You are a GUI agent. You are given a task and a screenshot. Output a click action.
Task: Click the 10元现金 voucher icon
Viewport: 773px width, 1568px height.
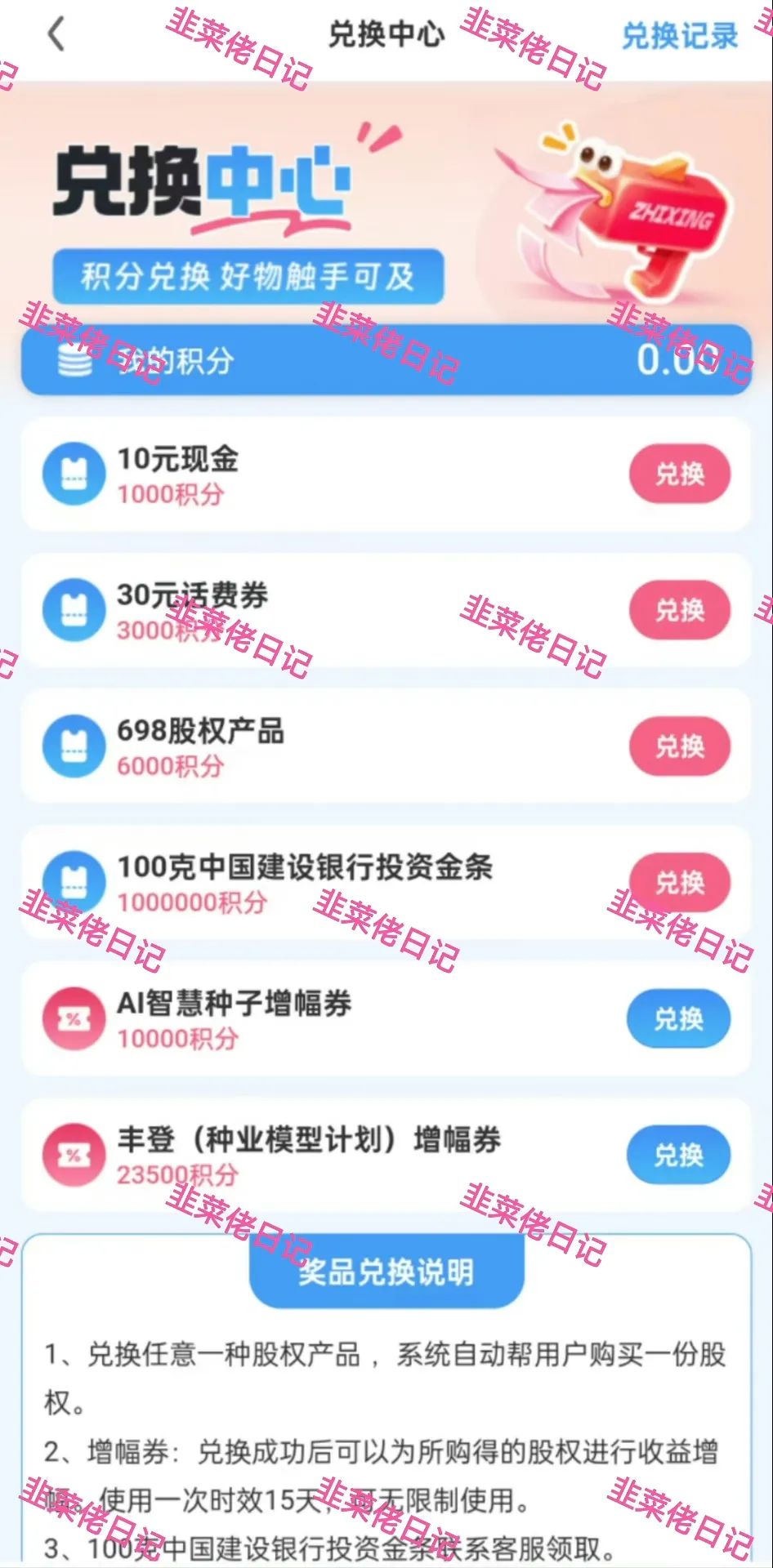(x=74, y=474)
